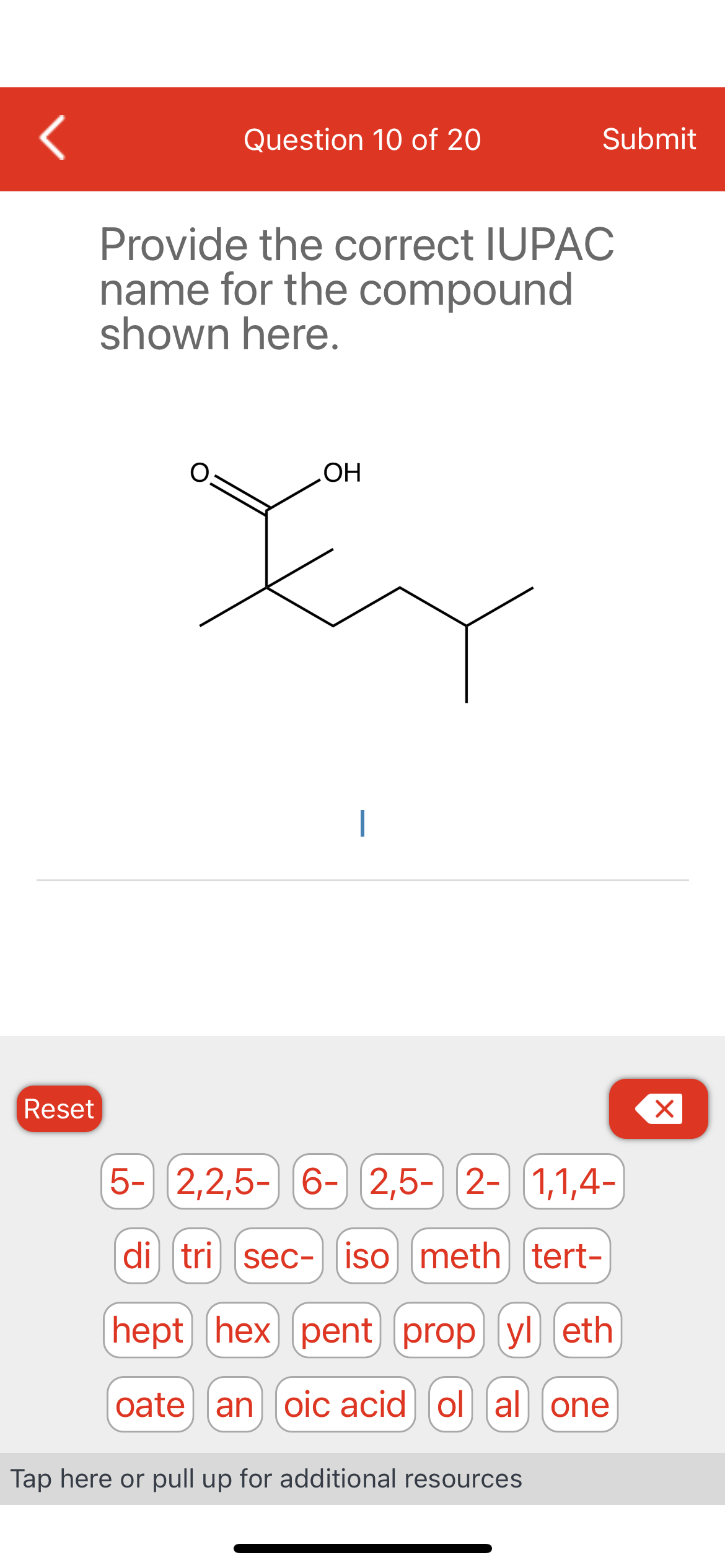The width and height of the screenshot is (725, 1568).
Task: Select the "yl" suffix tile
Action: pos(518,1330)
